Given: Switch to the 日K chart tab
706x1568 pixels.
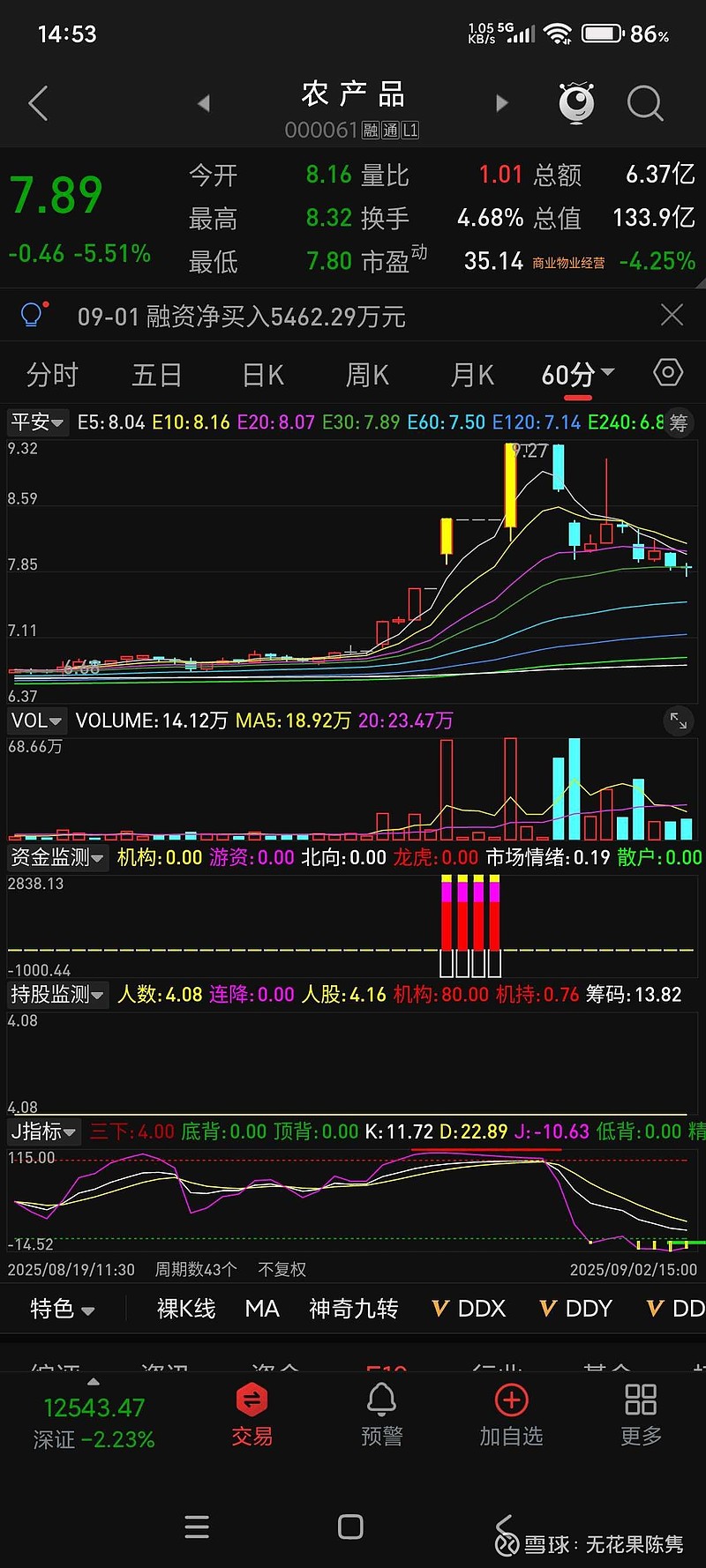Looking at the screenshot, I should tap(263, 376).
